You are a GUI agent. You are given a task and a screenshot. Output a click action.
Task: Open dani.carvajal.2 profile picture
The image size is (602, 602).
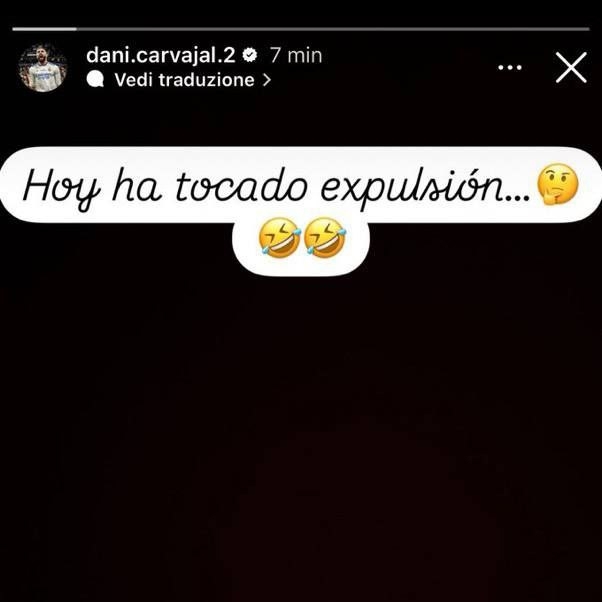(x=42, y=68)
